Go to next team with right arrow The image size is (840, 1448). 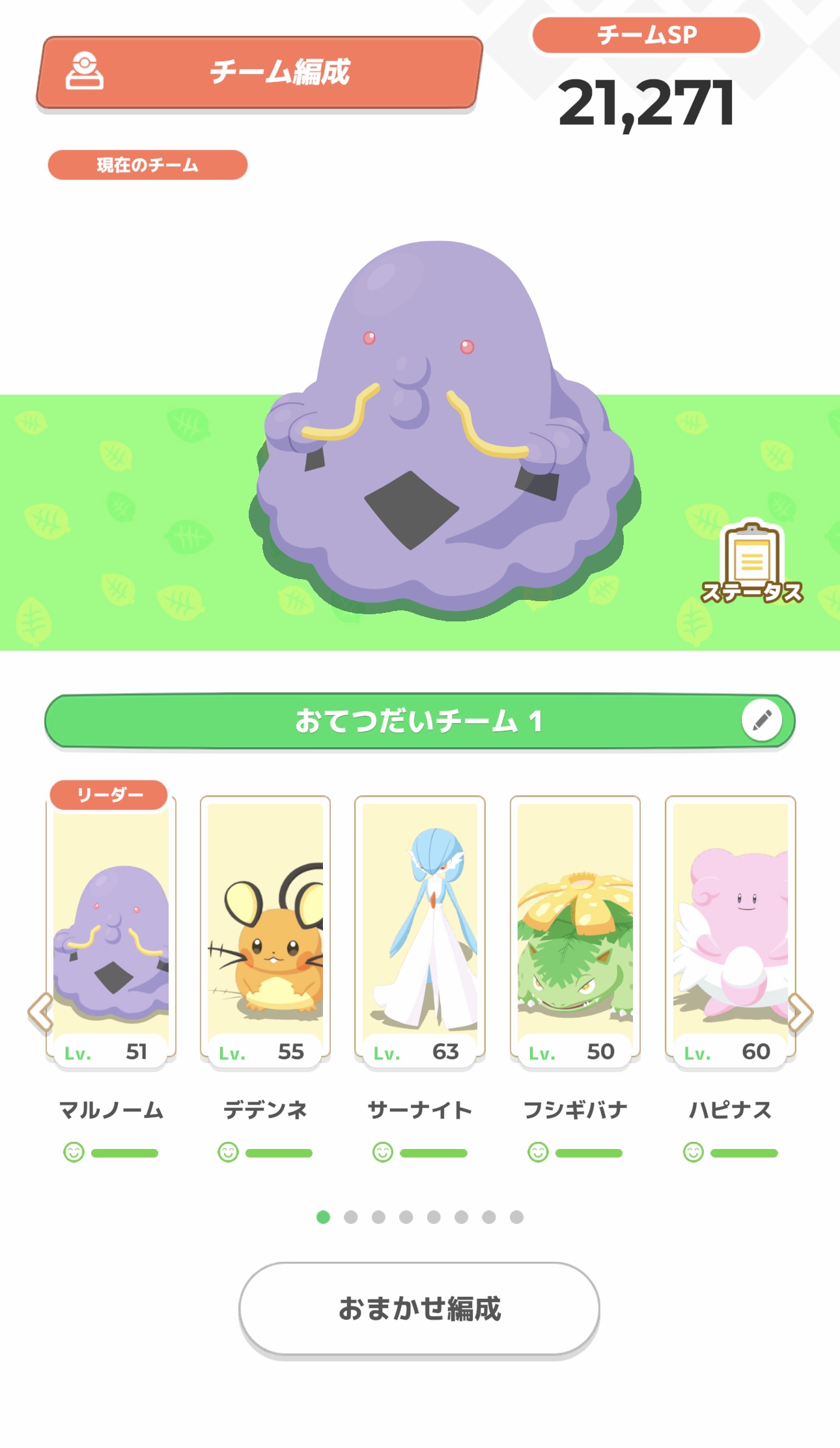[x=800, y=1012]
